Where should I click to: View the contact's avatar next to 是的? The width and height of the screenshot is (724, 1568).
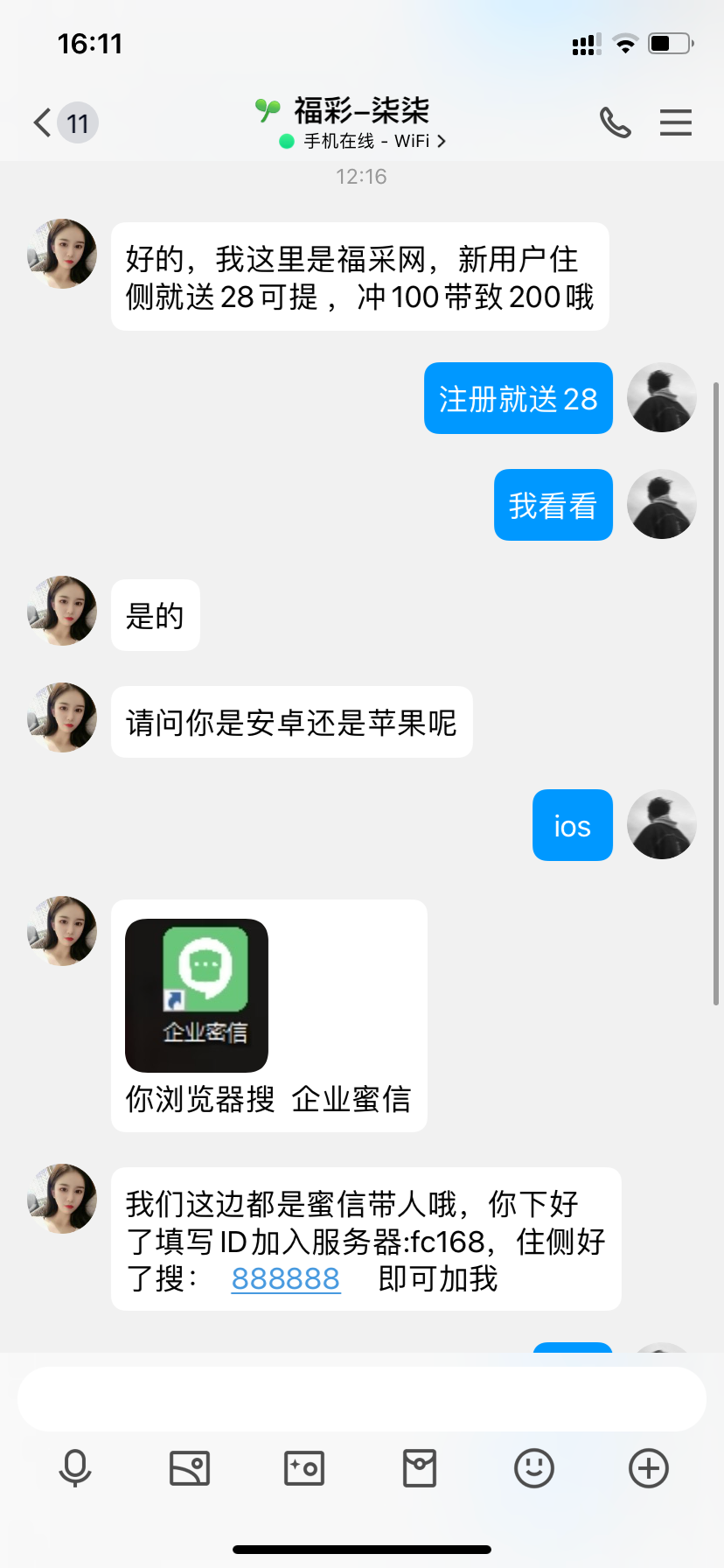(x=62, y=611)
